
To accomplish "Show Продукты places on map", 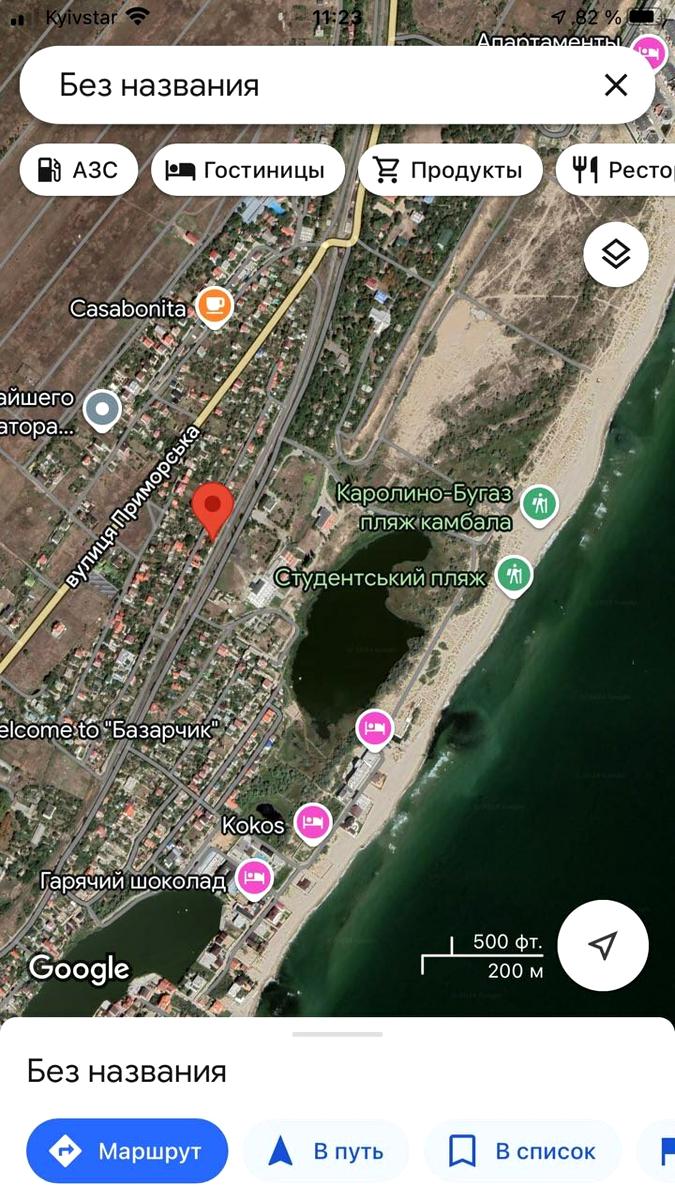I will (449, 170).
